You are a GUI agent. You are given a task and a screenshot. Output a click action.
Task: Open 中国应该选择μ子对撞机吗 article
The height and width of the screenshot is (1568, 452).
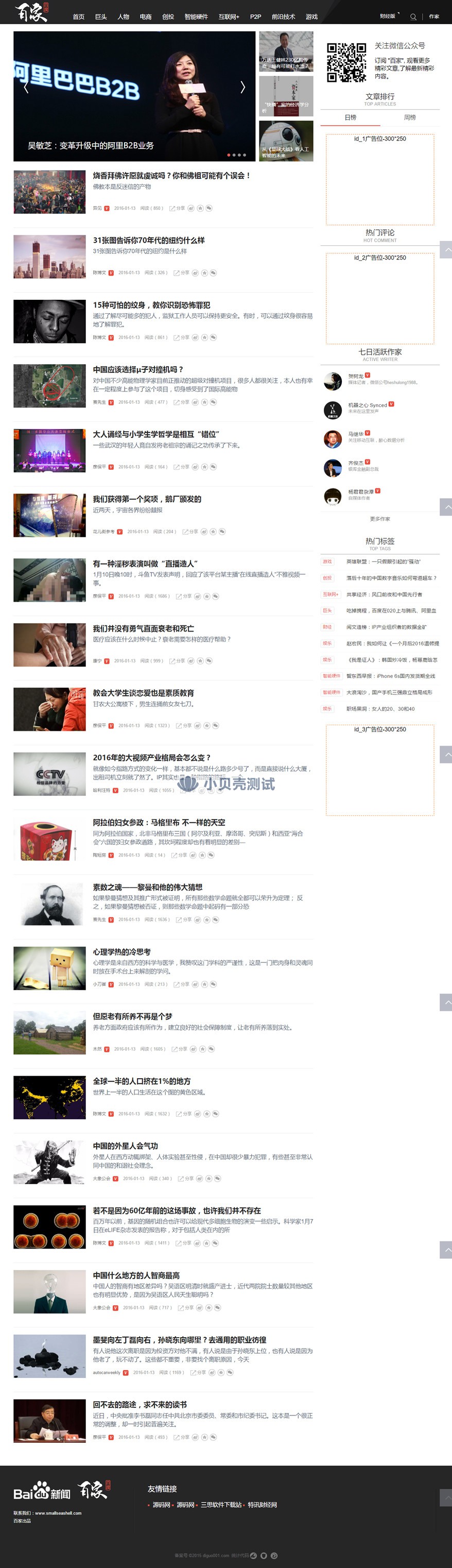point(137,369)
